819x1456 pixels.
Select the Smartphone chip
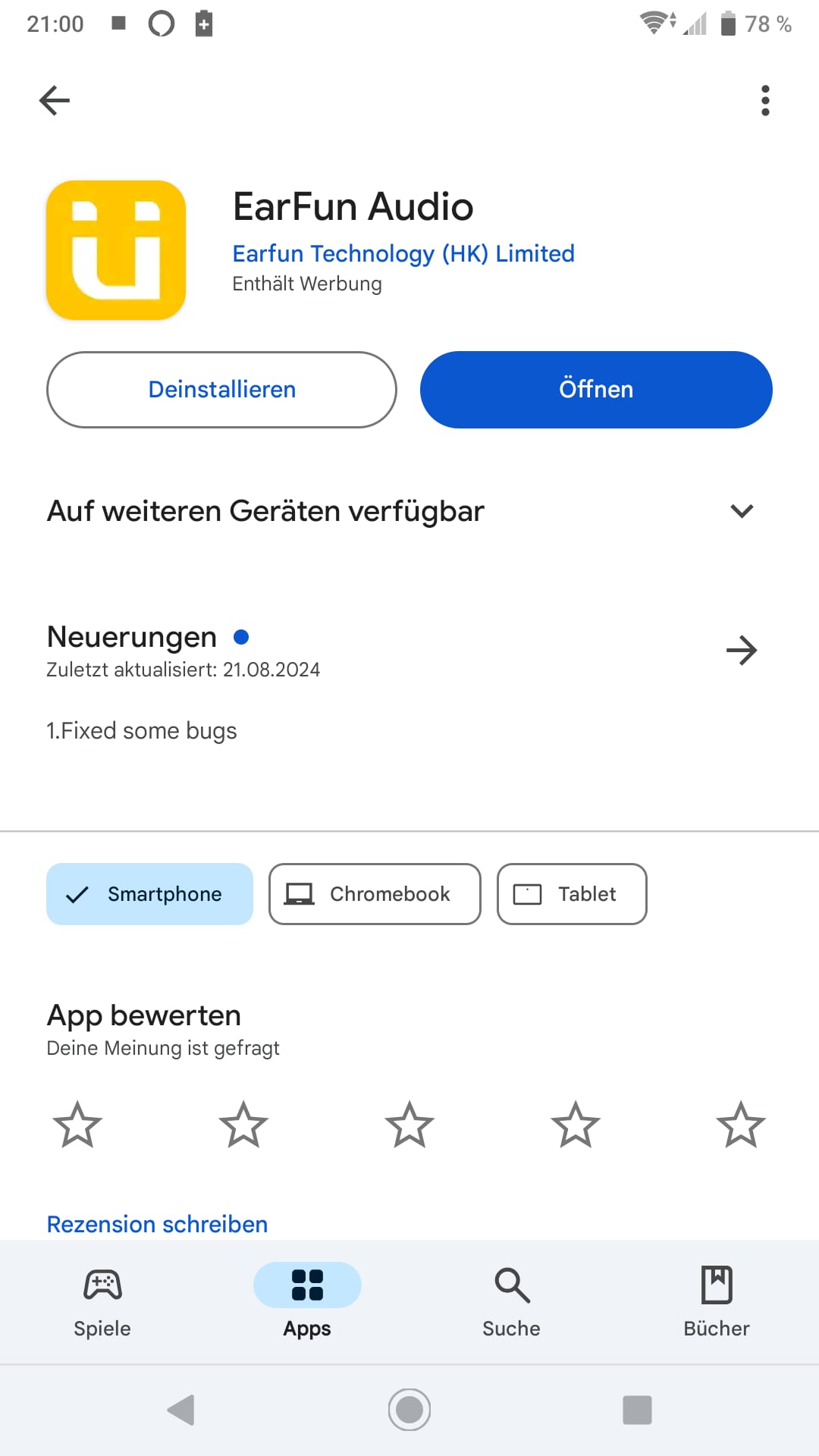pos(149,894)
